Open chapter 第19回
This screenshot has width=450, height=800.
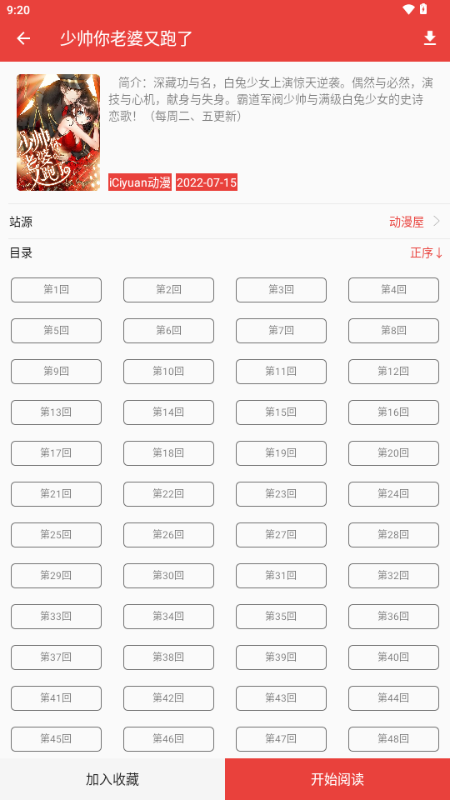[x=281, y=453]
